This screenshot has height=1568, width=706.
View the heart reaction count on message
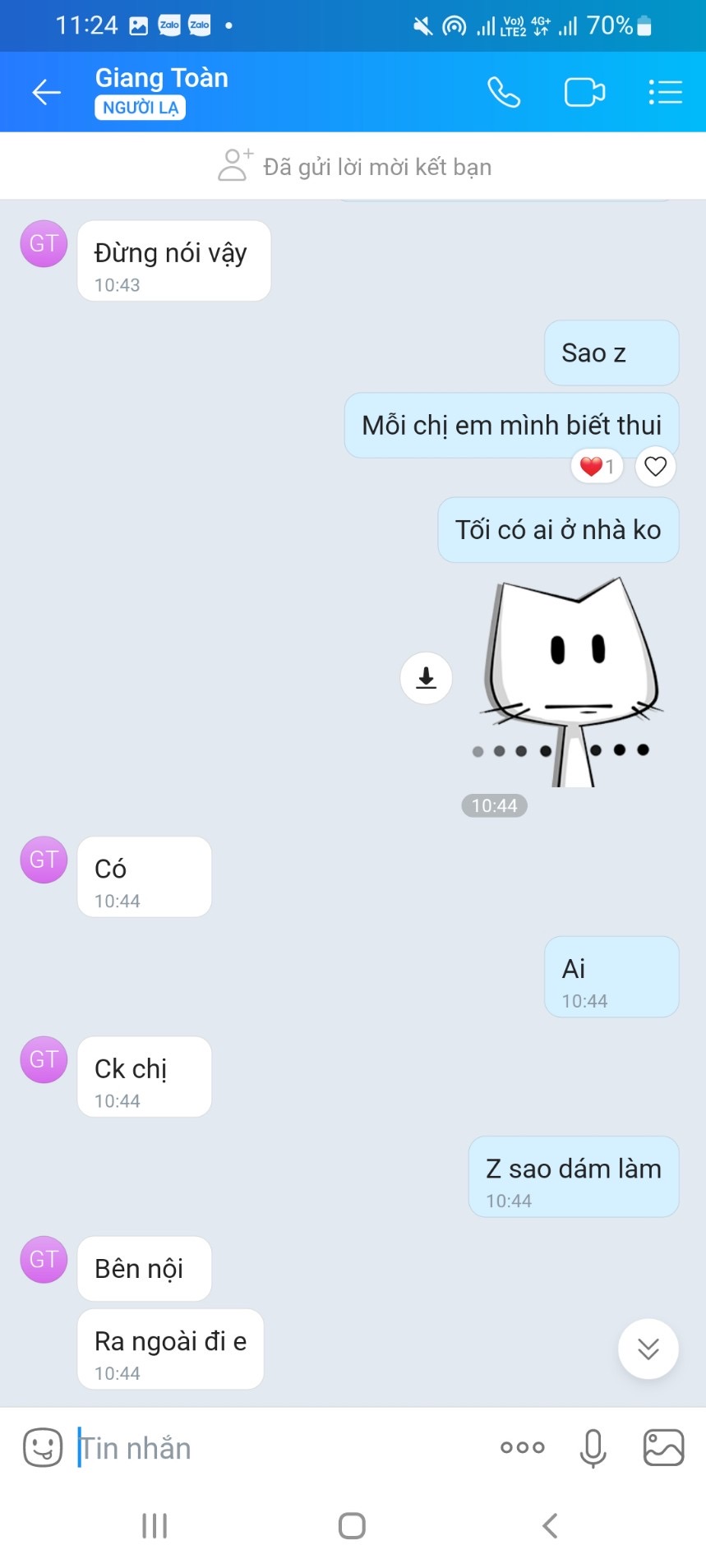pyautogui.click(x=598, y=467)
